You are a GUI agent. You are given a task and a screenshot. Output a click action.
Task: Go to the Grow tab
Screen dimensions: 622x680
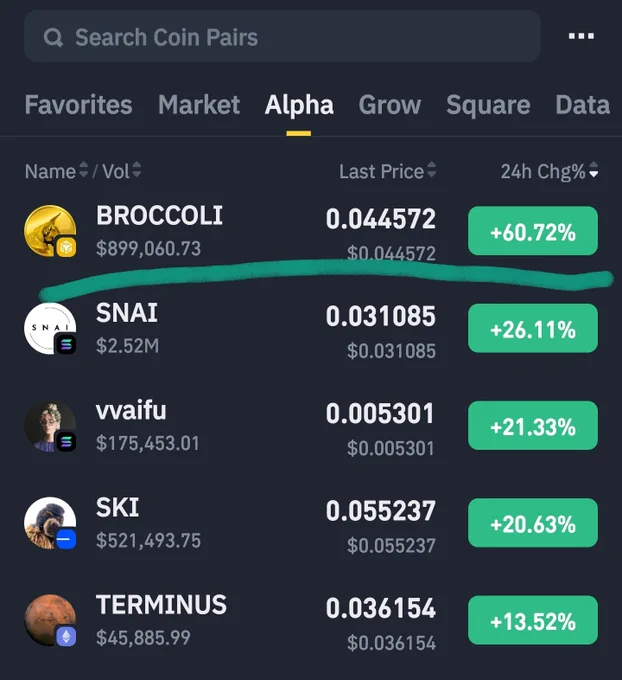pos(390,105)
